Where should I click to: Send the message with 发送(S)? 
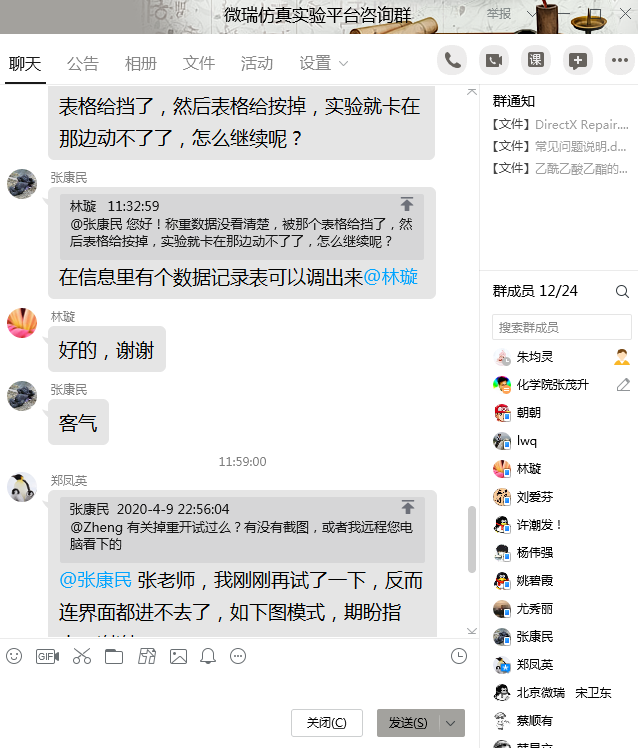click(408, 723)
